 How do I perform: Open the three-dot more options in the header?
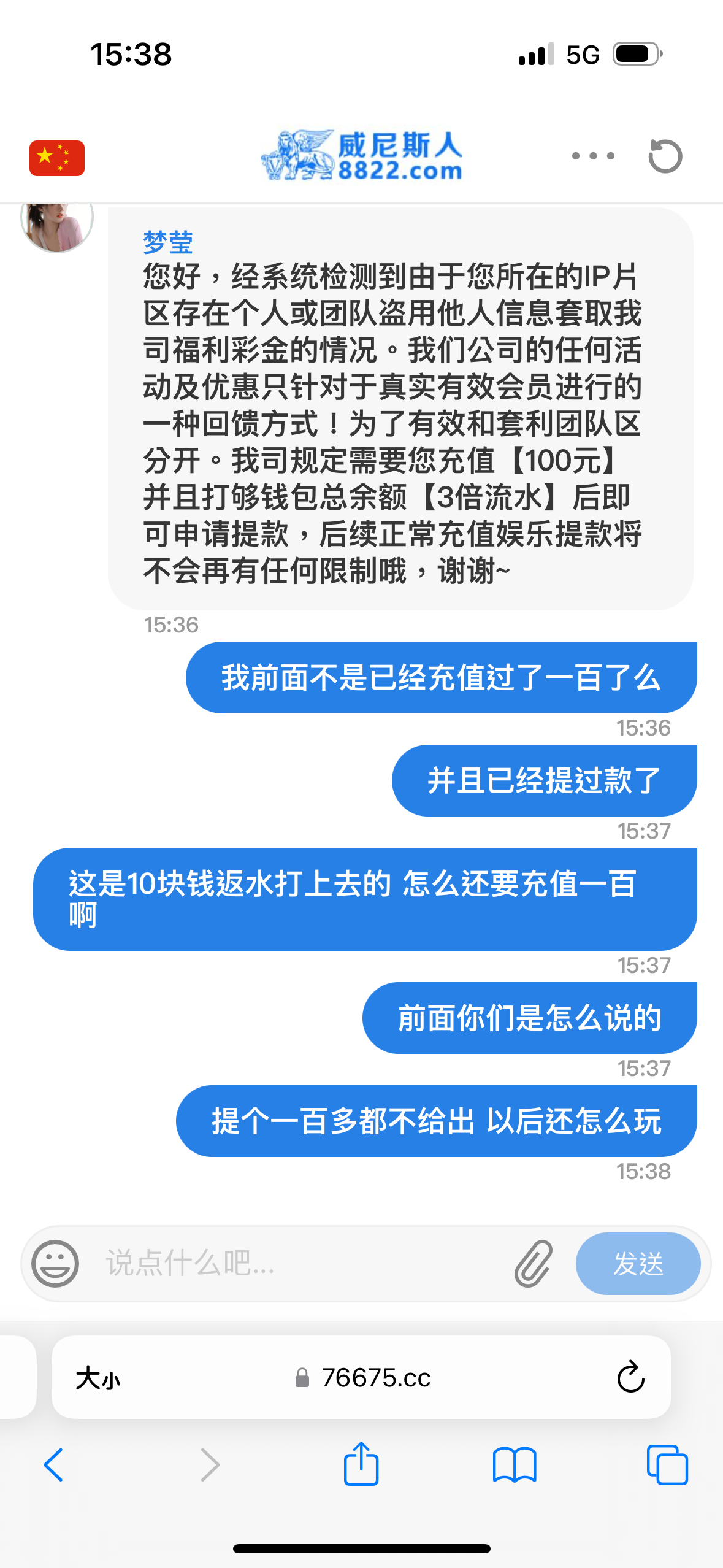(593, 156)
